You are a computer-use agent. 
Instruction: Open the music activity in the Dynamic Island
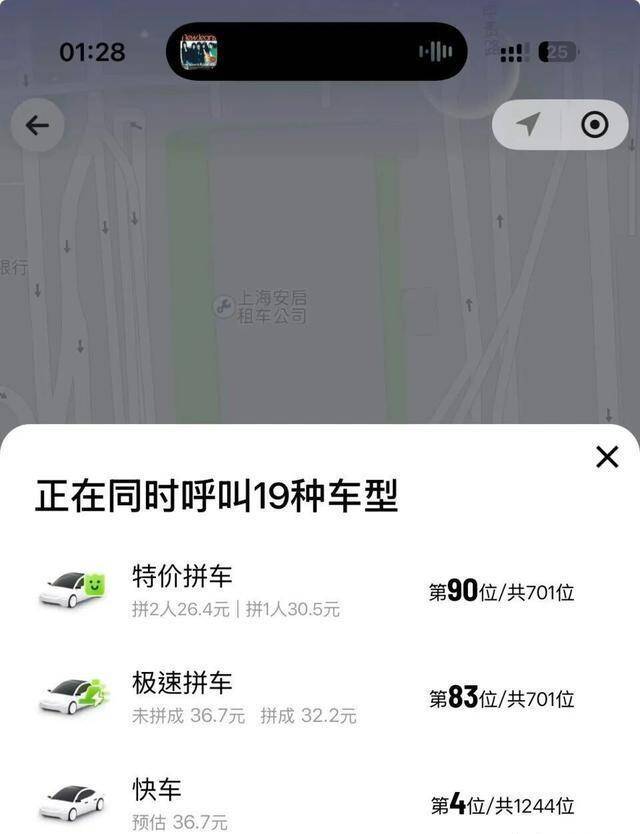coord(316,51)
